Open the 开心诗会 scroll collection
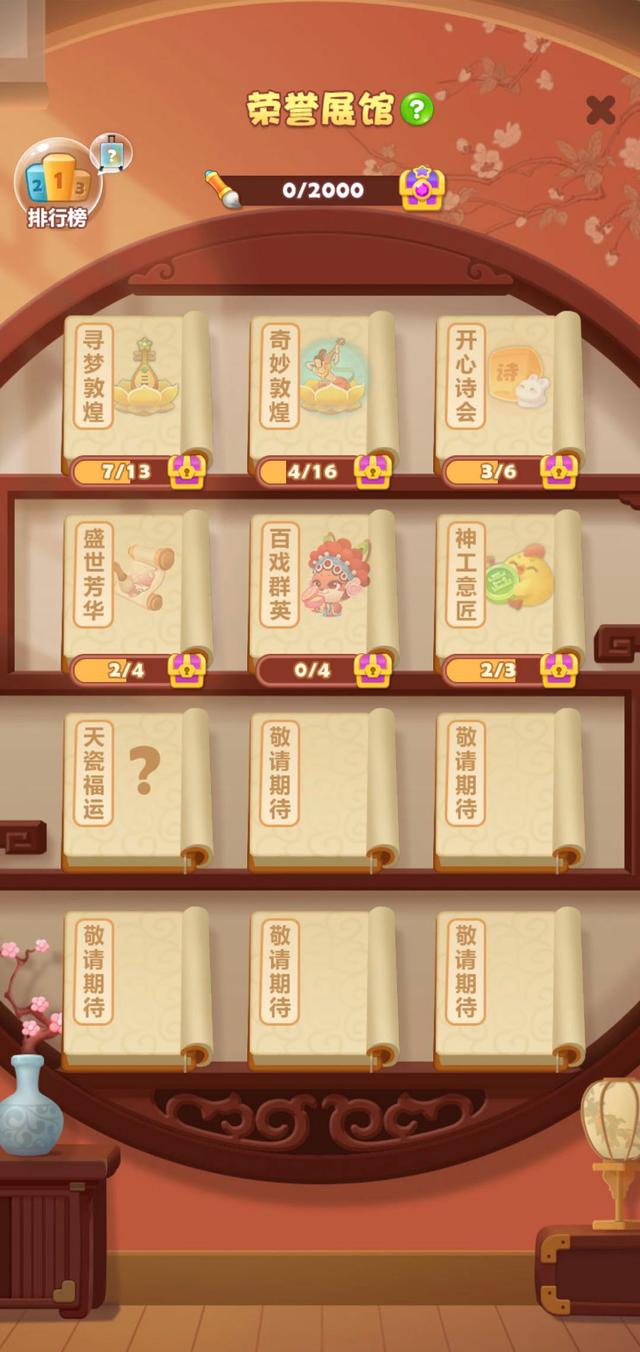Screen dimensions: 640x1352 508,387
